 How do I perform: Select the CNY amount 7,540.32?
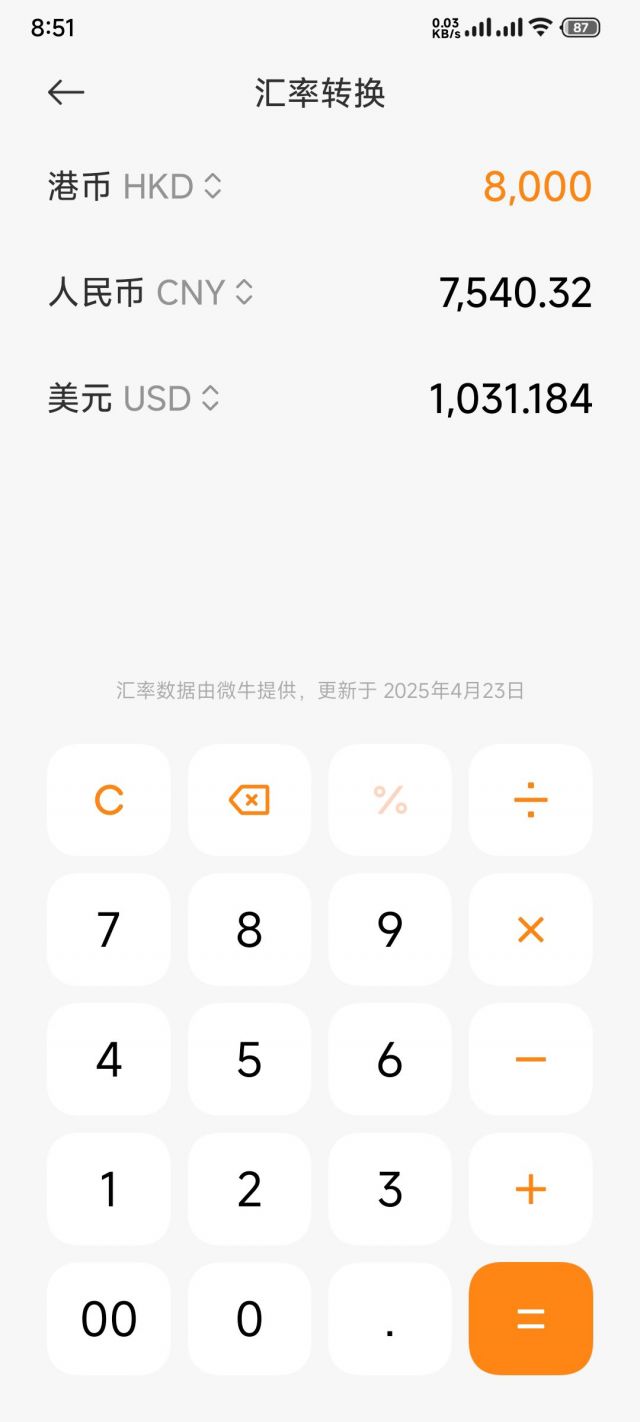[516, 292]
